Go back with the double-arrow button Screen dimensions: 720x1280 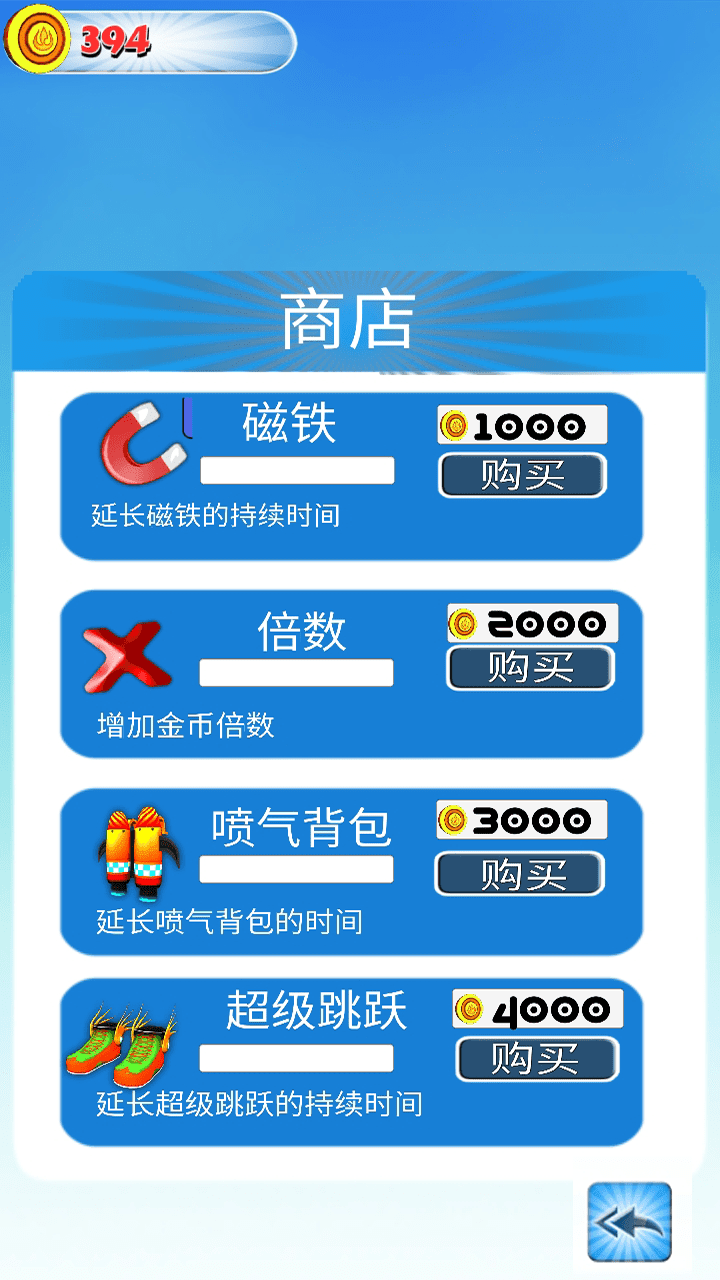pos(629,1222)
